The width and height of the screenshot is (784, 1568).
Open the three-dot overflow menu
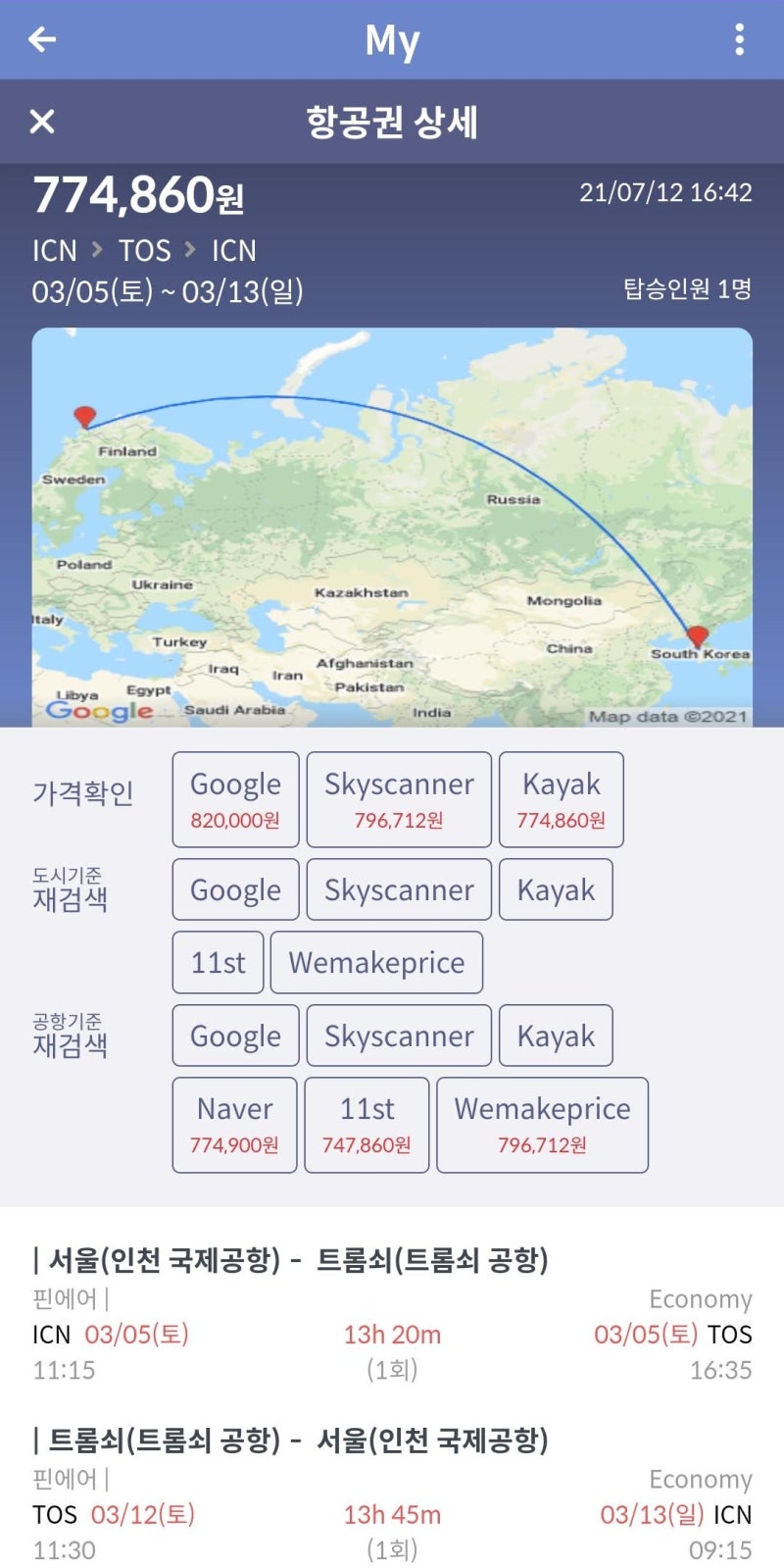tap(739, 39)
